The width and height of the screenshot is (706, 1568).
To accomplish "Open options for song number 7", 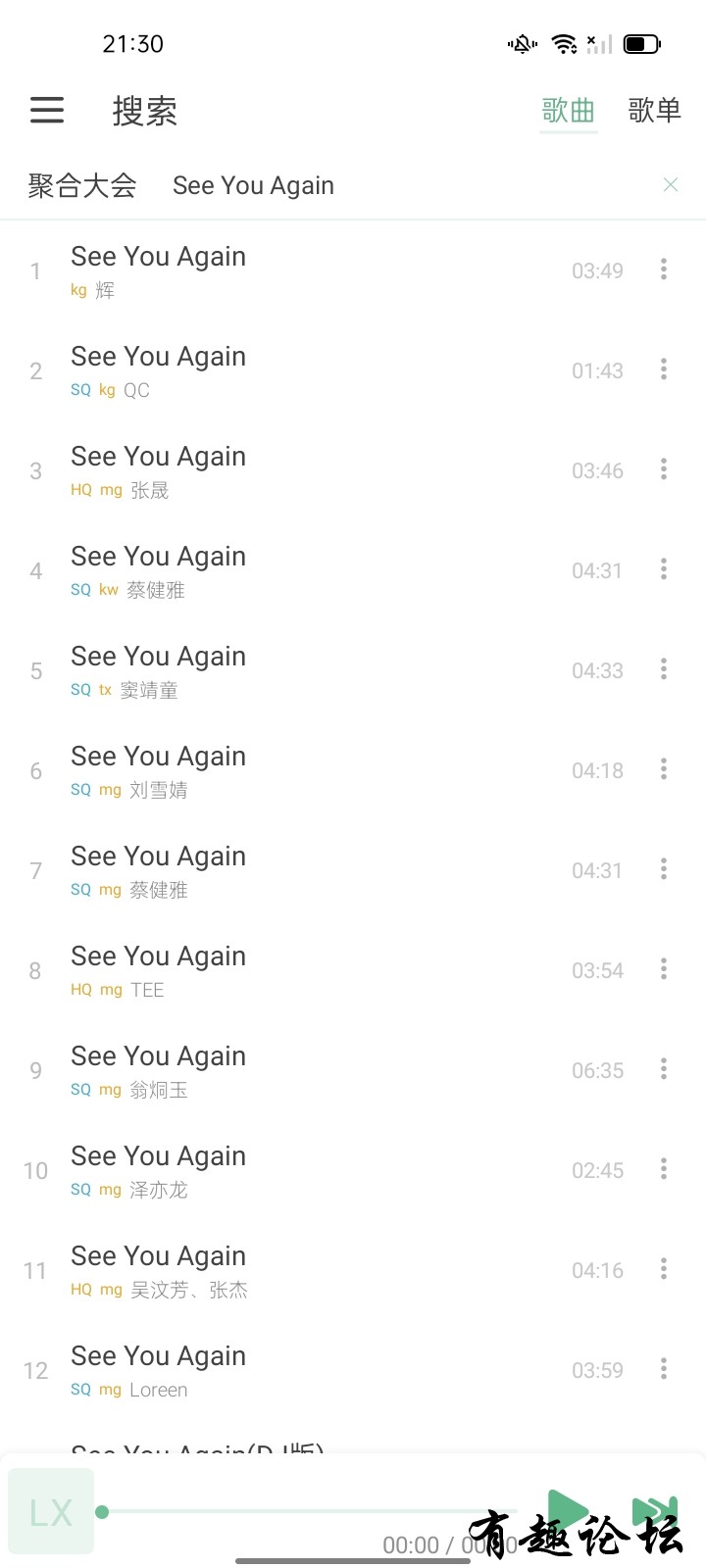I will 664,869.
